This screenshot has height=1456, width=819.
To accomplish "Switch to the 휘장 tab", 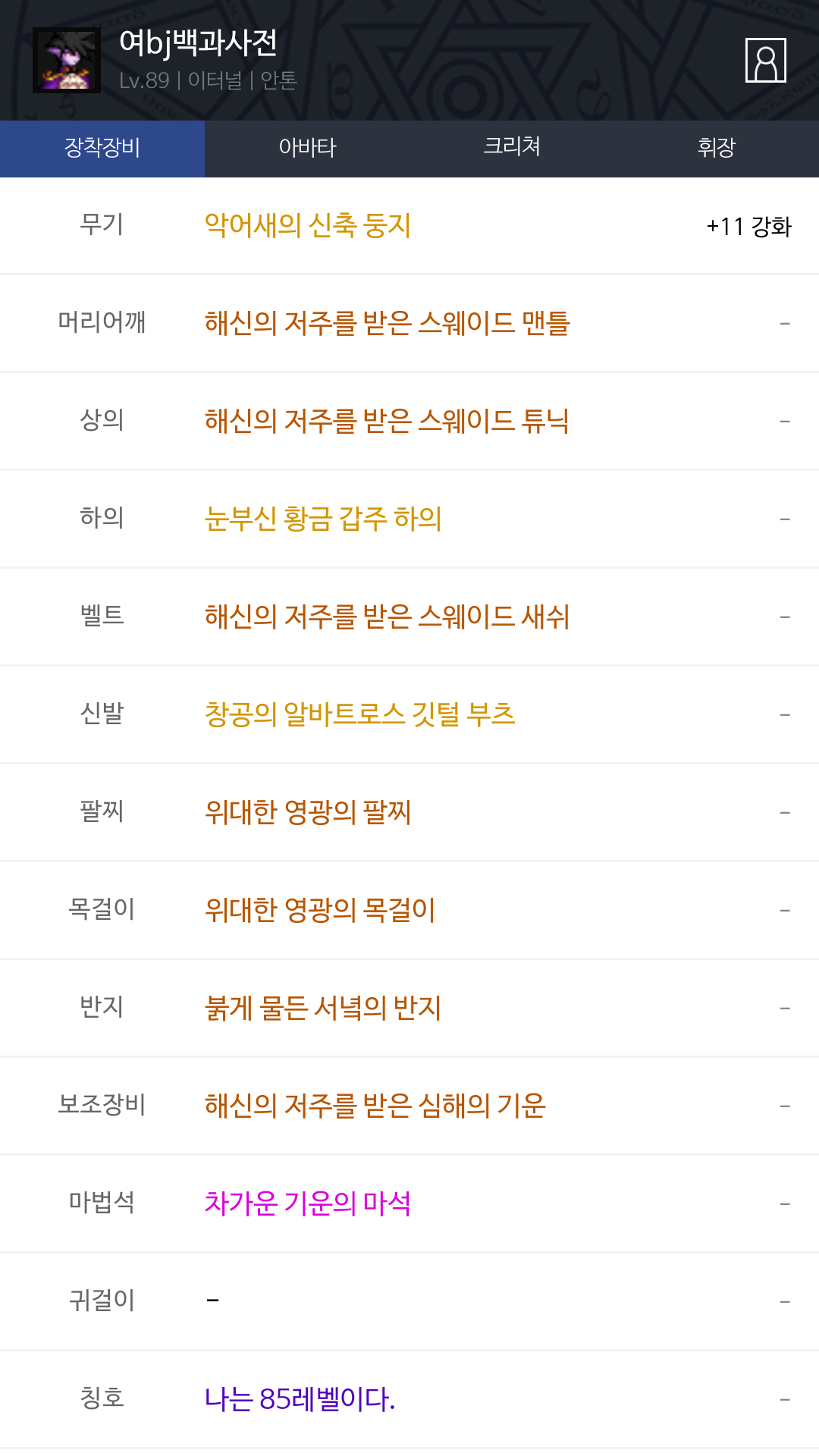I will [717, 148].
